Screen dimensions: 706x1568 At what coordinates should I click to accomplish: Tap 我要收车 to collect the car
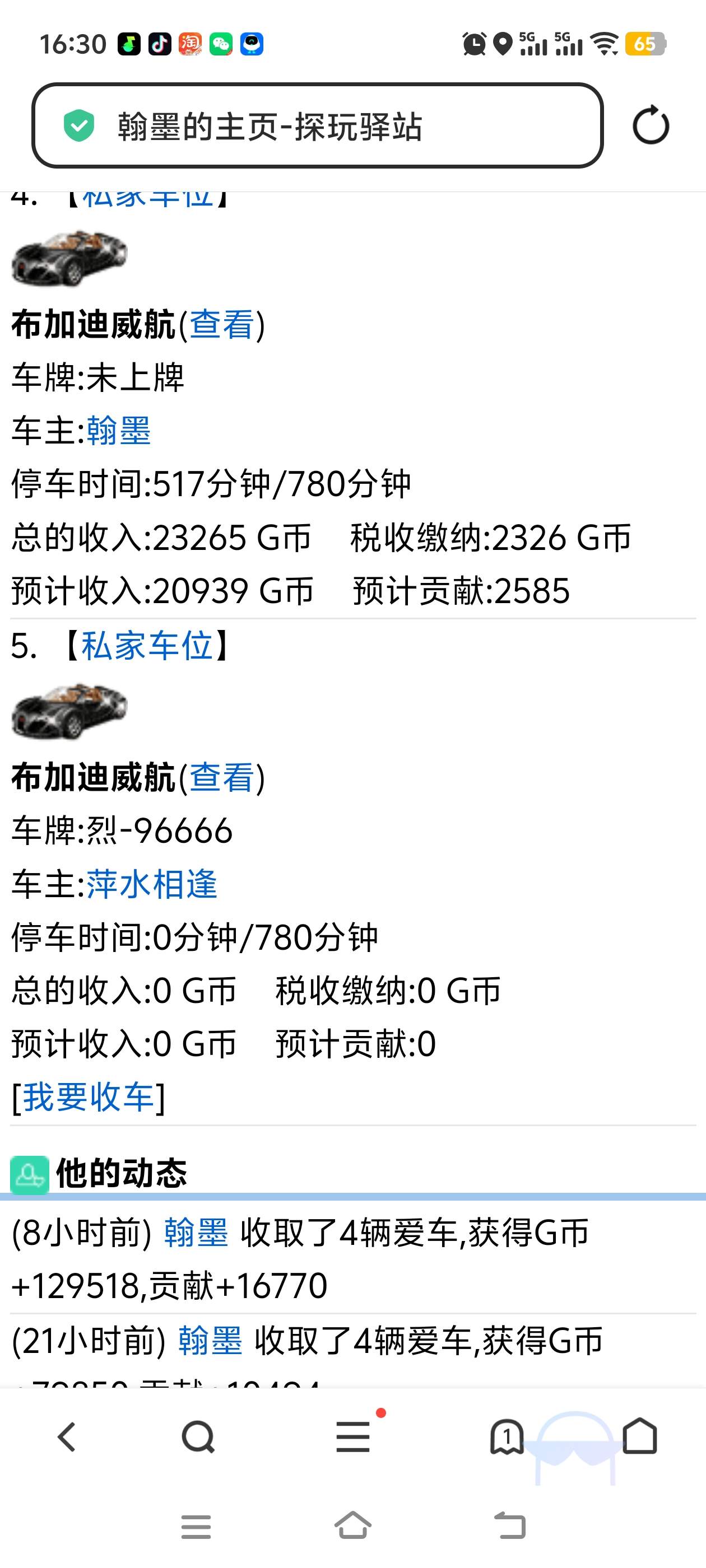pyautogui.click(x=89, y=1098)
